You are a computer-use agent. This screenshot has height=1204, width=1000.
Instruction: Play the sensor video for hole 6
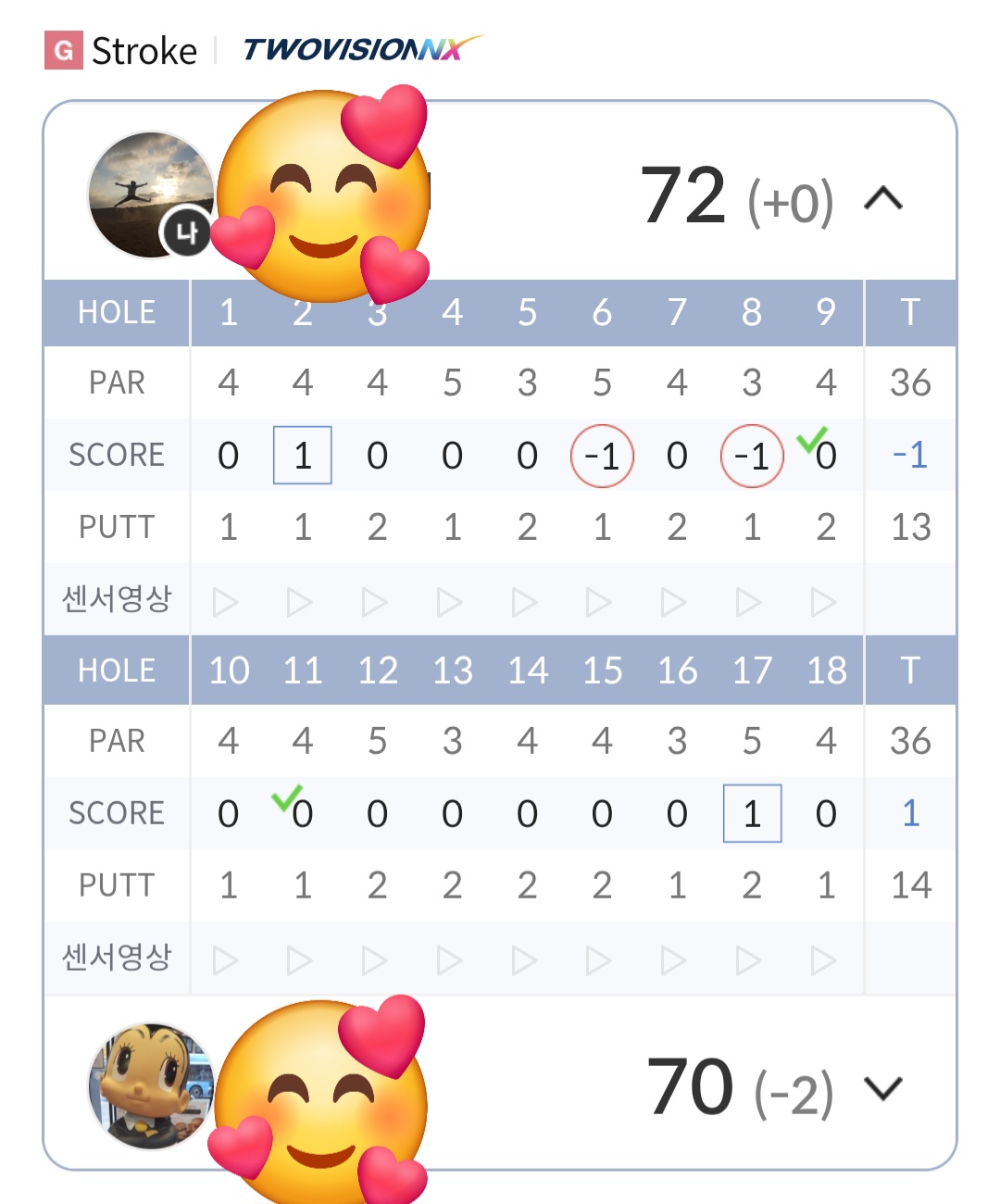click(x=600, y=602)
